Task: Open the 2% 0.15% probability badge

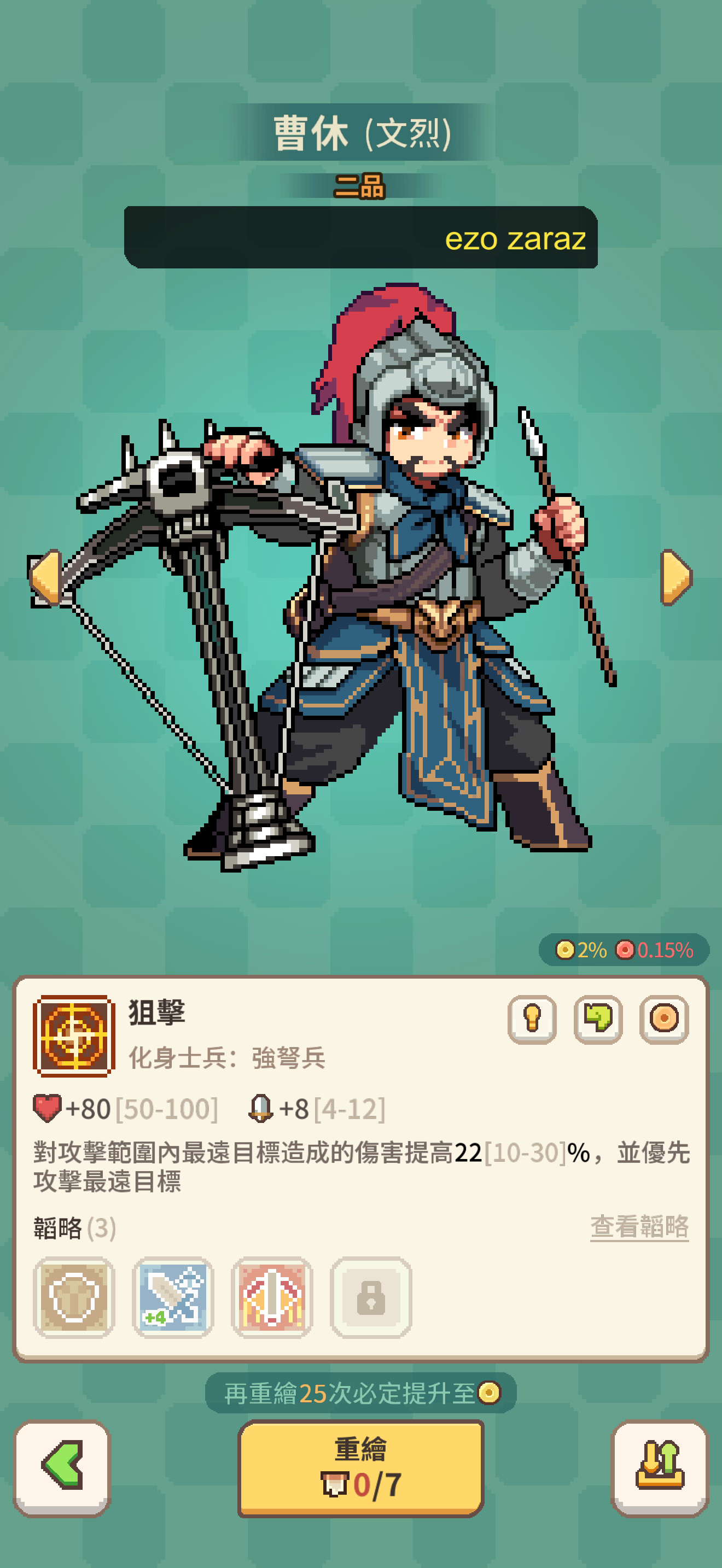Action: 624,950
